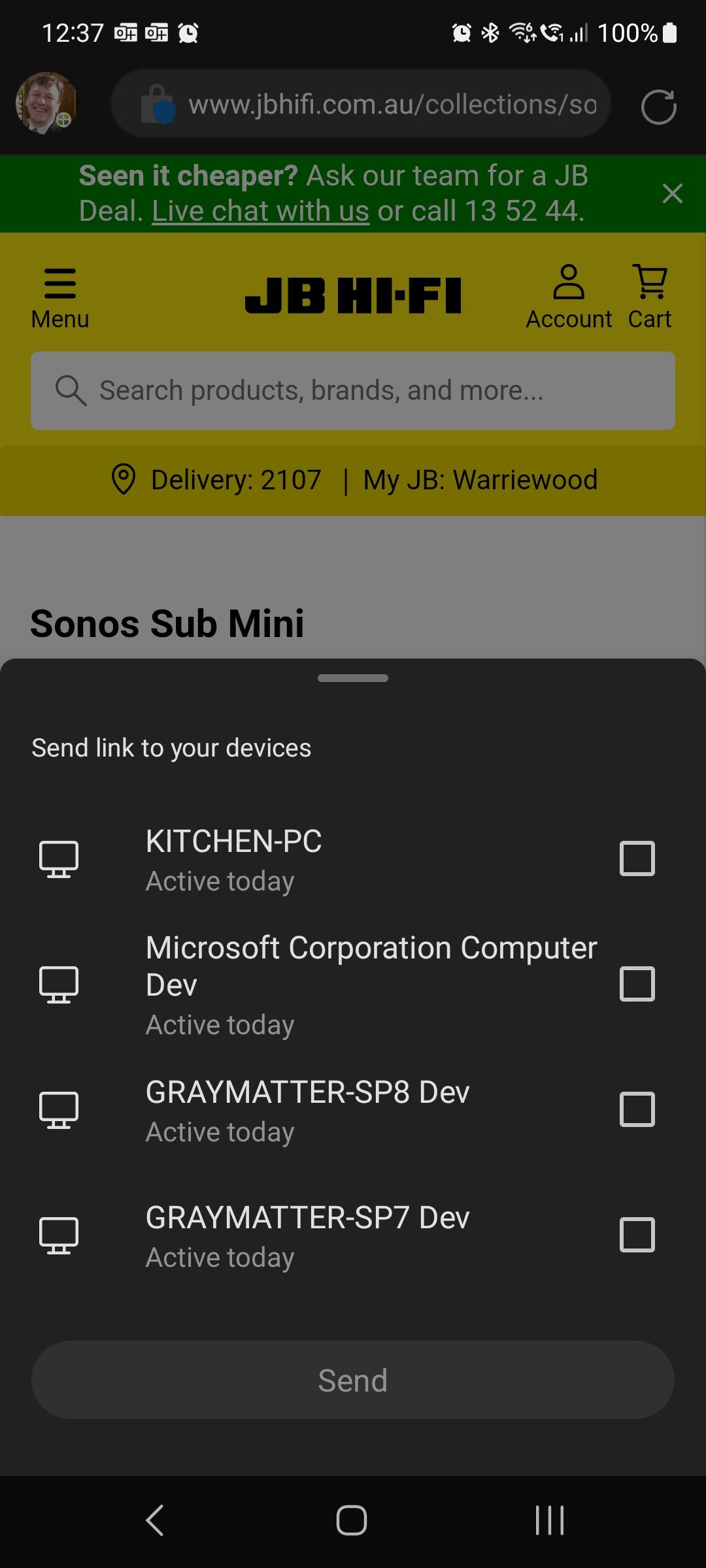Tap the URL address bar

click(x=392, y=105)
